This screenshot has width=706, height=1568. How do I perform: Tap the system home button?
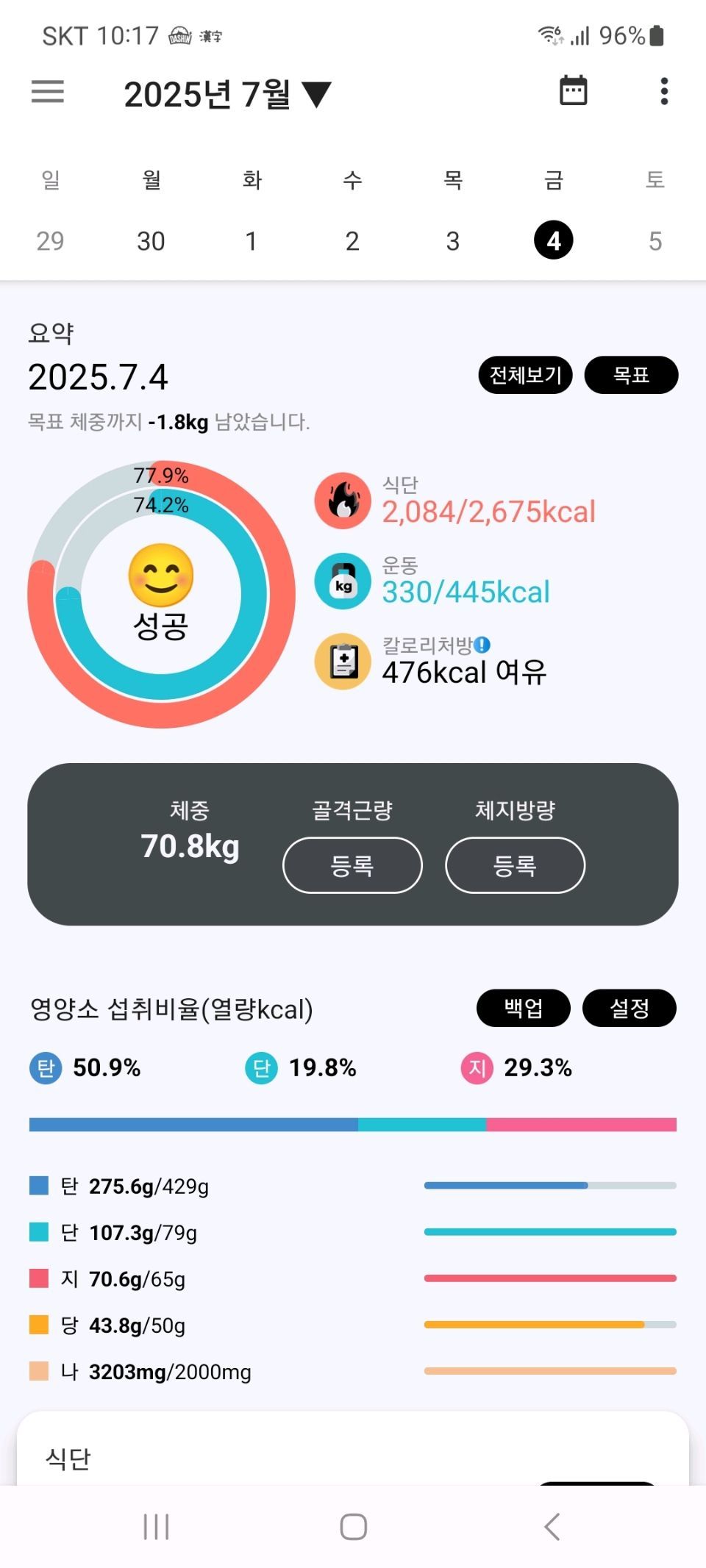pos(353,1527)
